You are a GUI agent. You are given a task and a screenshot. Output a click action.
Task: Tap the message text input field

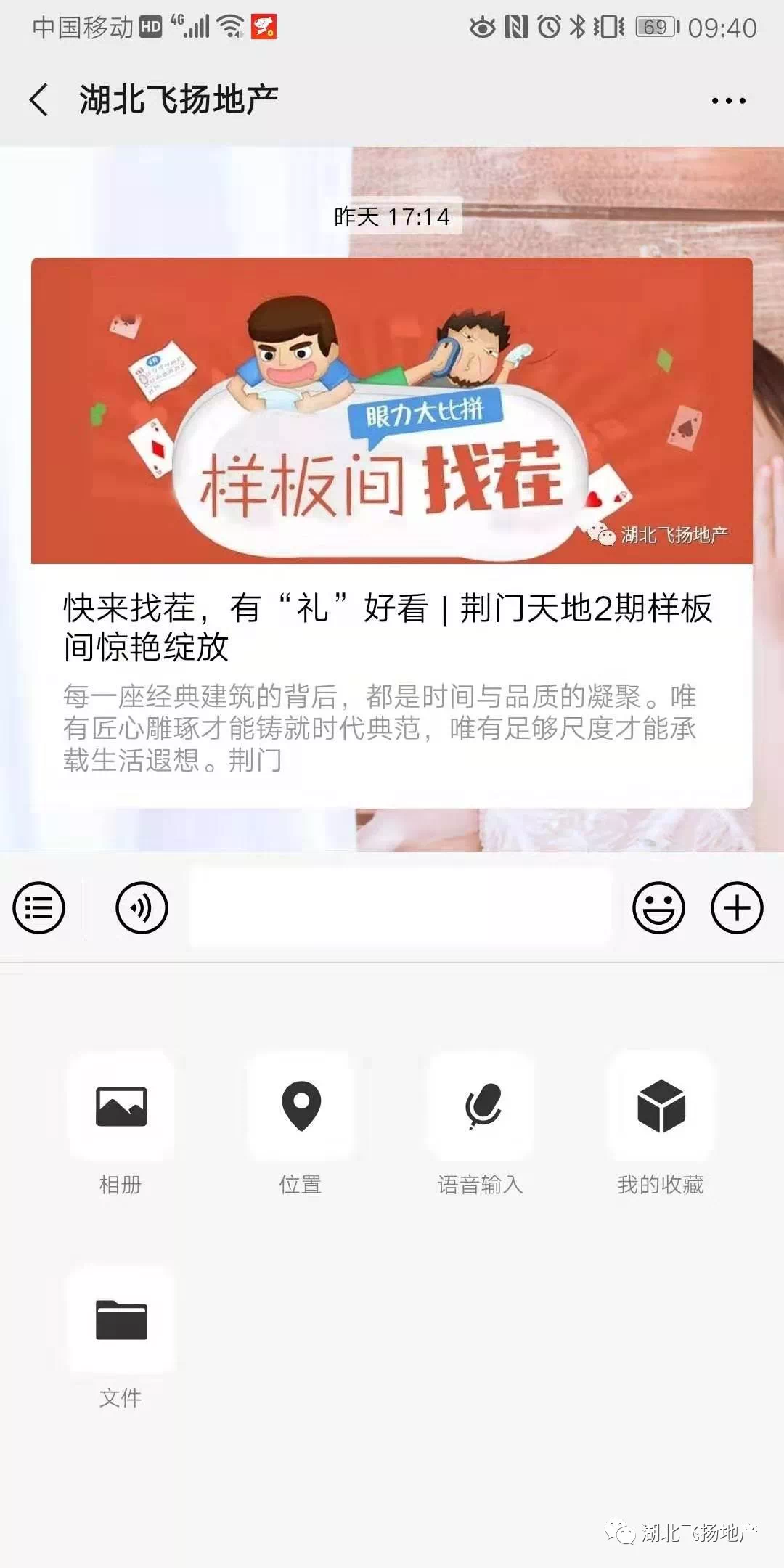(399, 907)
